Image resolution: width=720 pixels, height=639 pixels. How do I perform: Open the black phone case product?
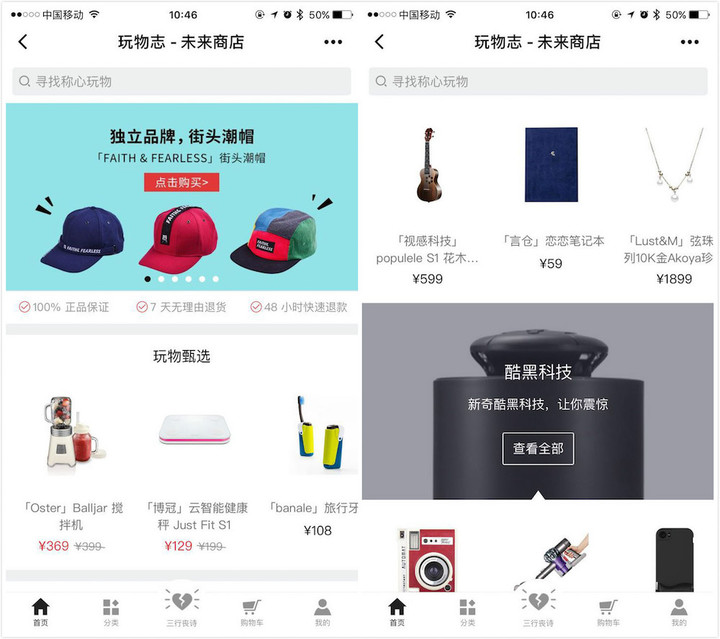pos(675,562)
